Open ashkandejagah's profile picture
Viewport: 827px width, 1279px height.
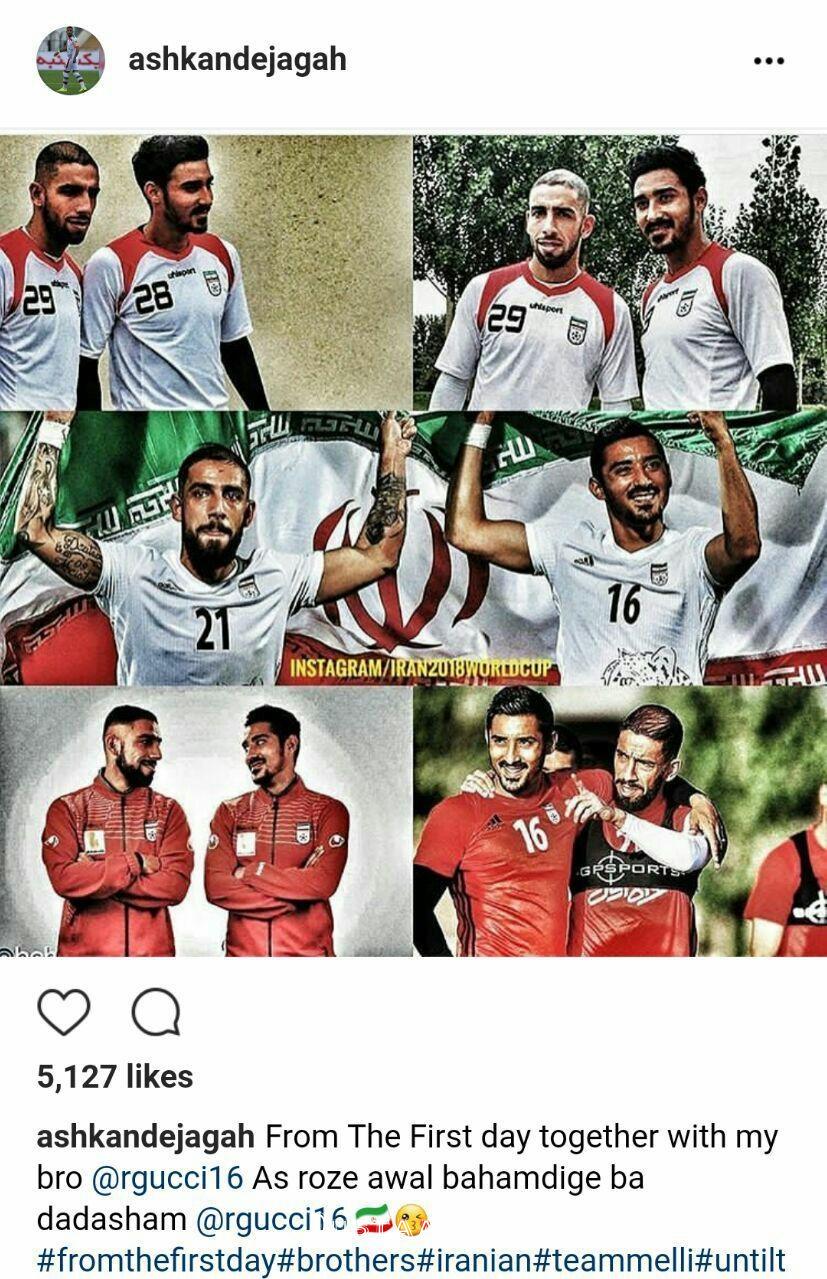click(71, 60)
